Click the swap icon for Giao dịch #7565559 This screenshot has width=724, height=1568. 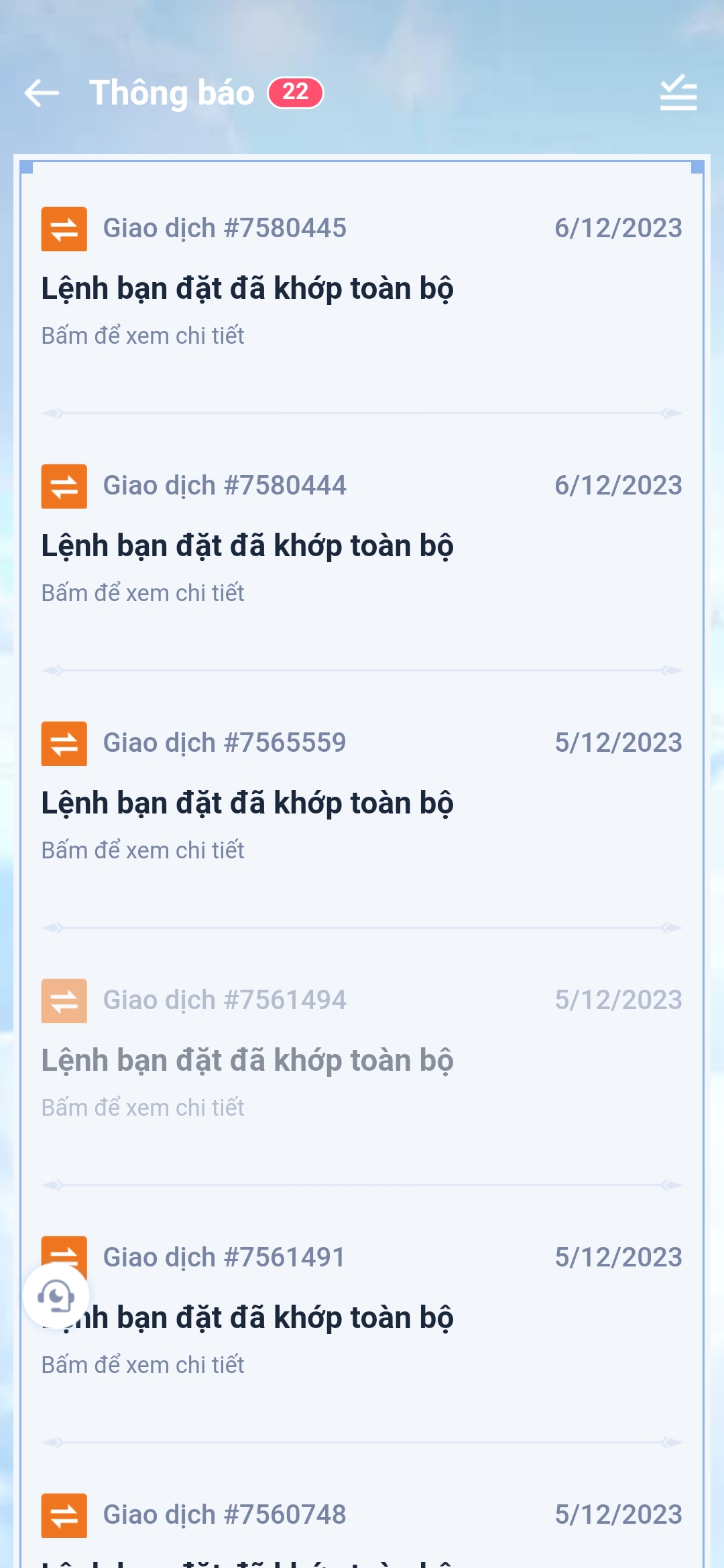click(64, 742)
